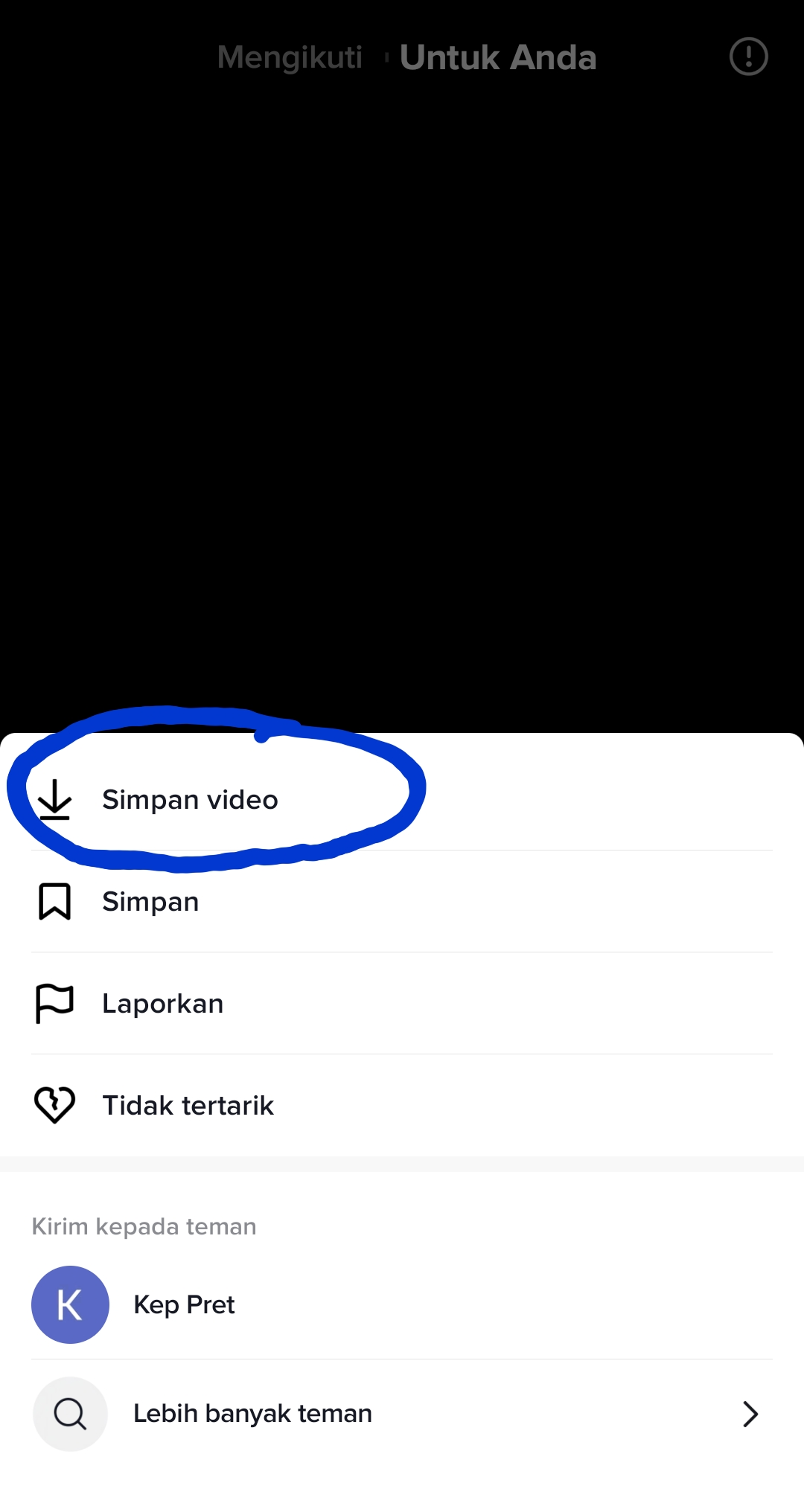Send video to Kep Pret

click(x=402, y=1304)
